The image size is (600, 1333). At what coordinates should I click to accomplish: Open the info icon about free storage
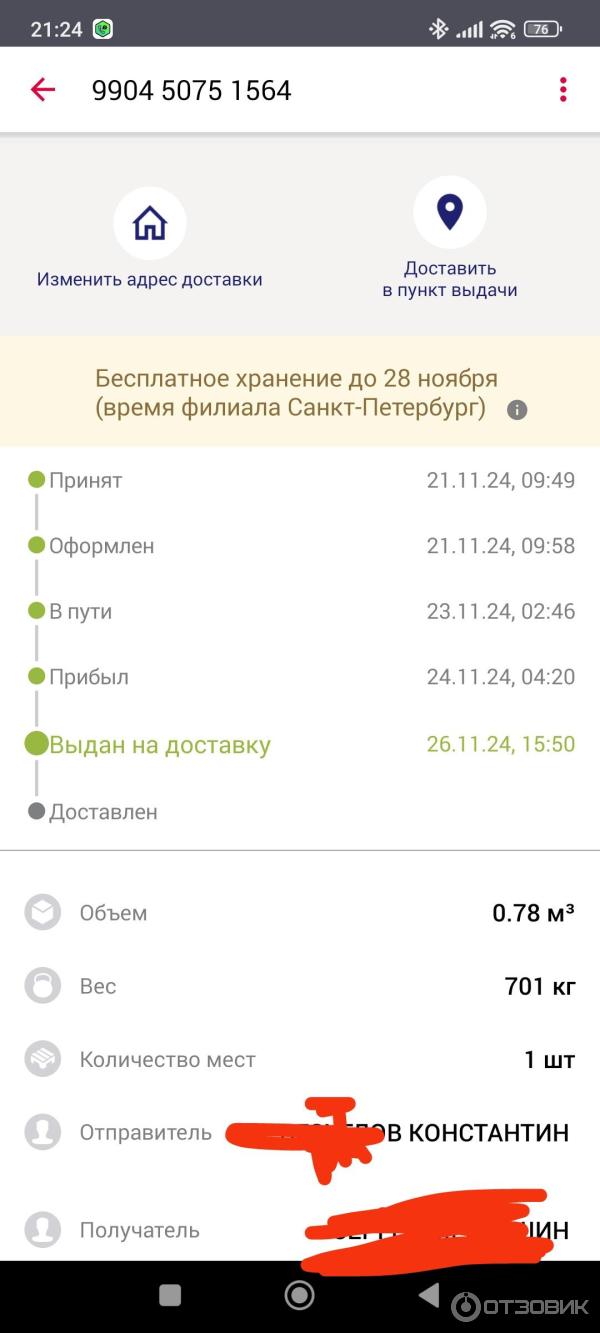tap(517, 410)
